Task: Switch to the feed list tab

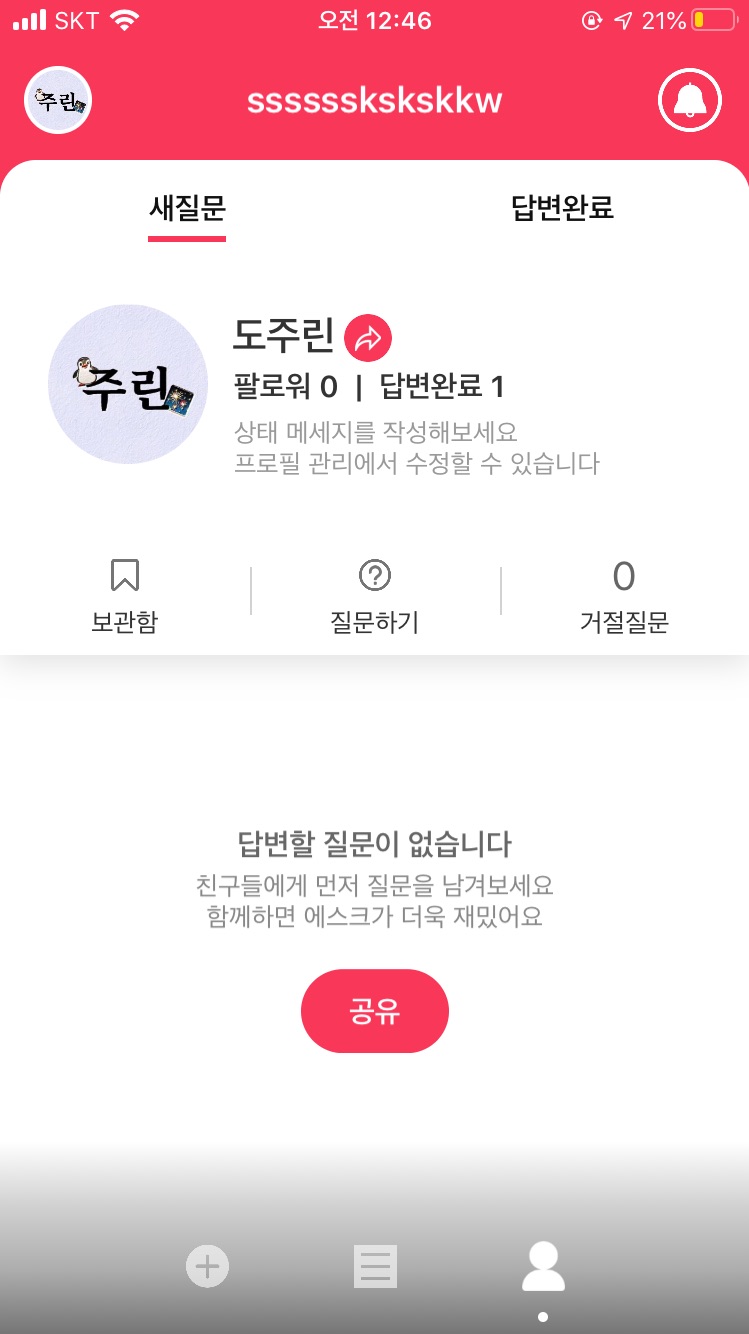Action: click(x=375, y=1267)
